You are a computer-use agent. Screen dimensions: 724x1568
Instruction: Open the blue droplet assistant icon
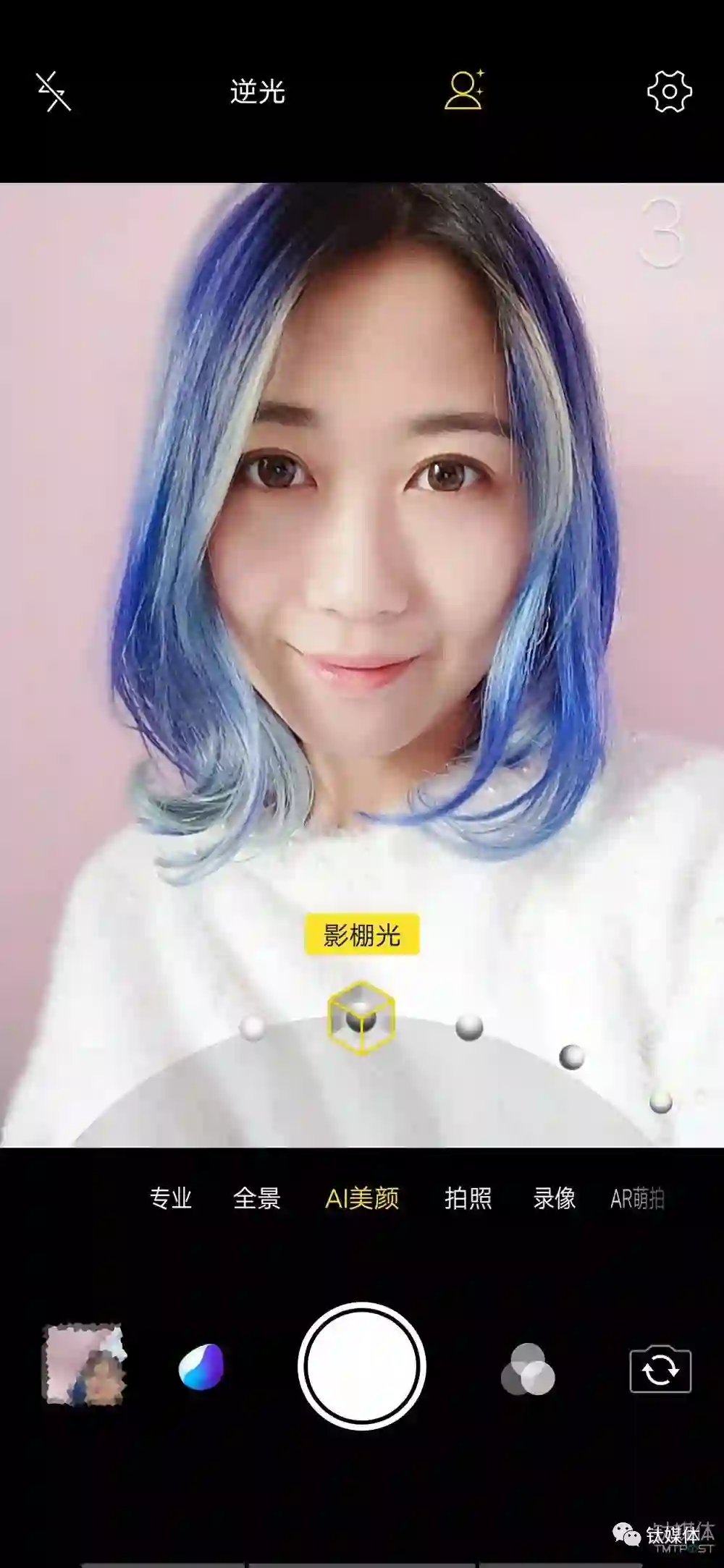click(202, 1367)
